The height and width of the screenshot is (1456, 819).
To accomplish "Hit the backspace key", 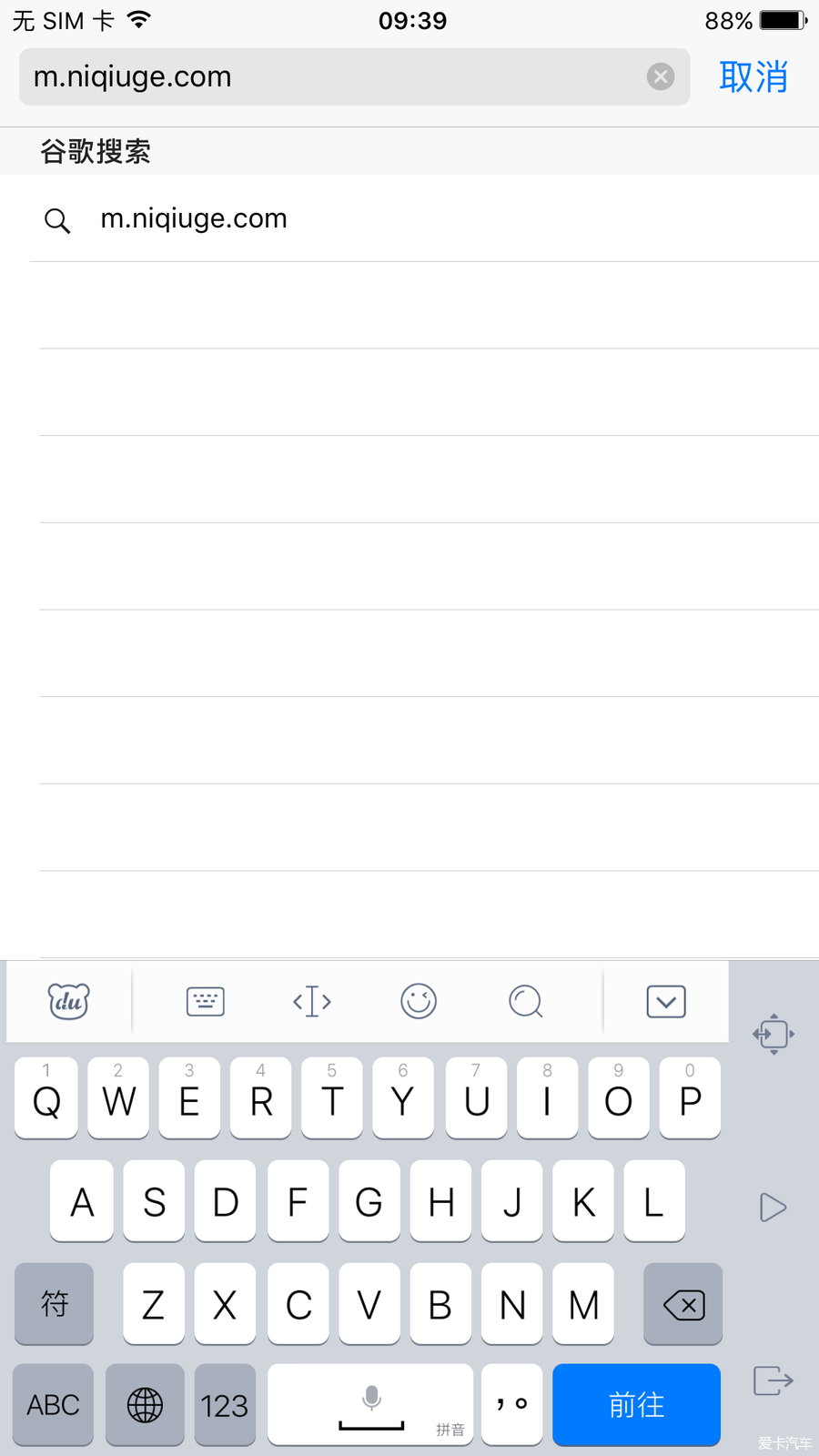I will pos(683,1304).
